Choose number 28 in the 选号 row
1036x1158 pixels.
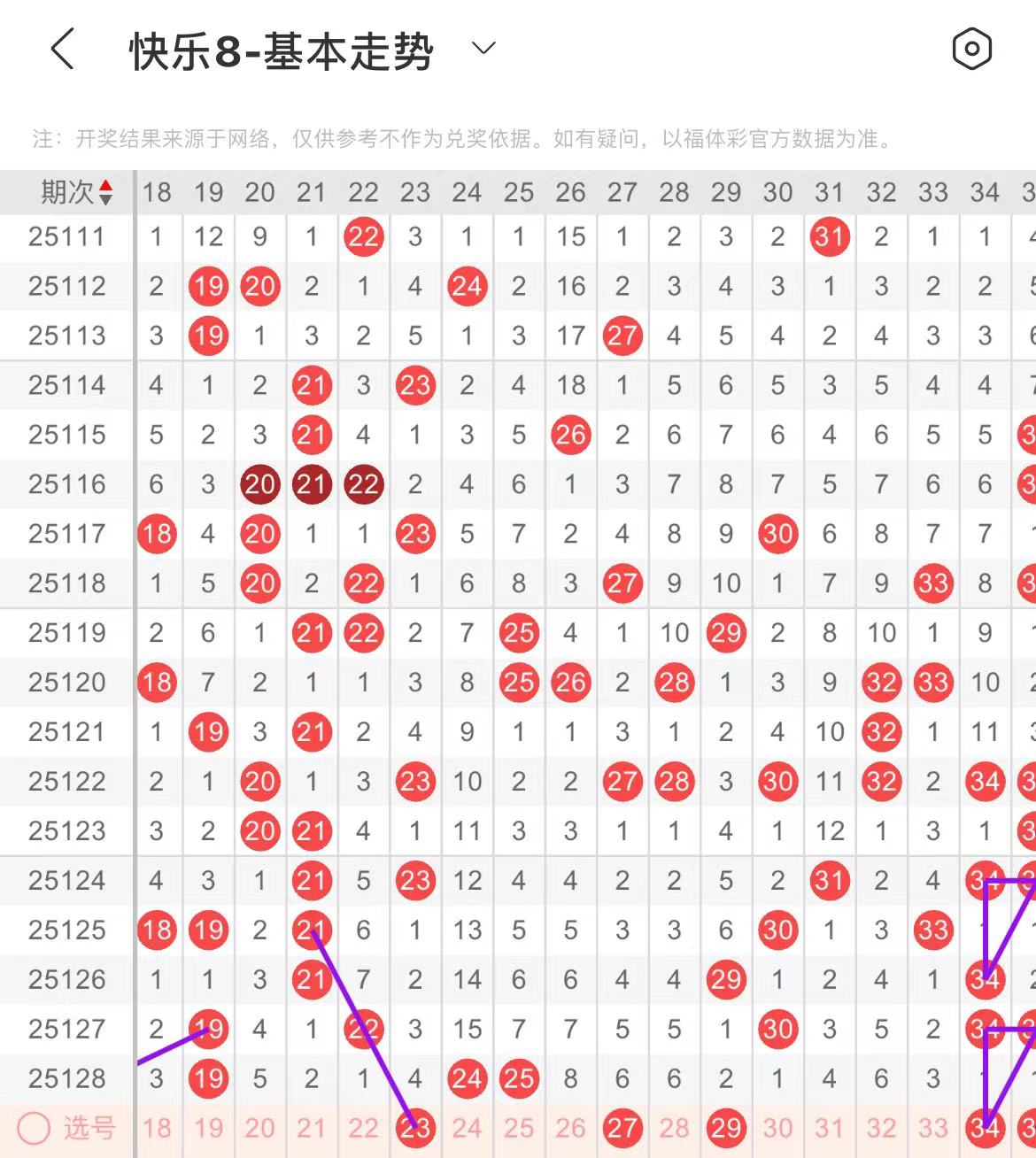coord(674,1128)
